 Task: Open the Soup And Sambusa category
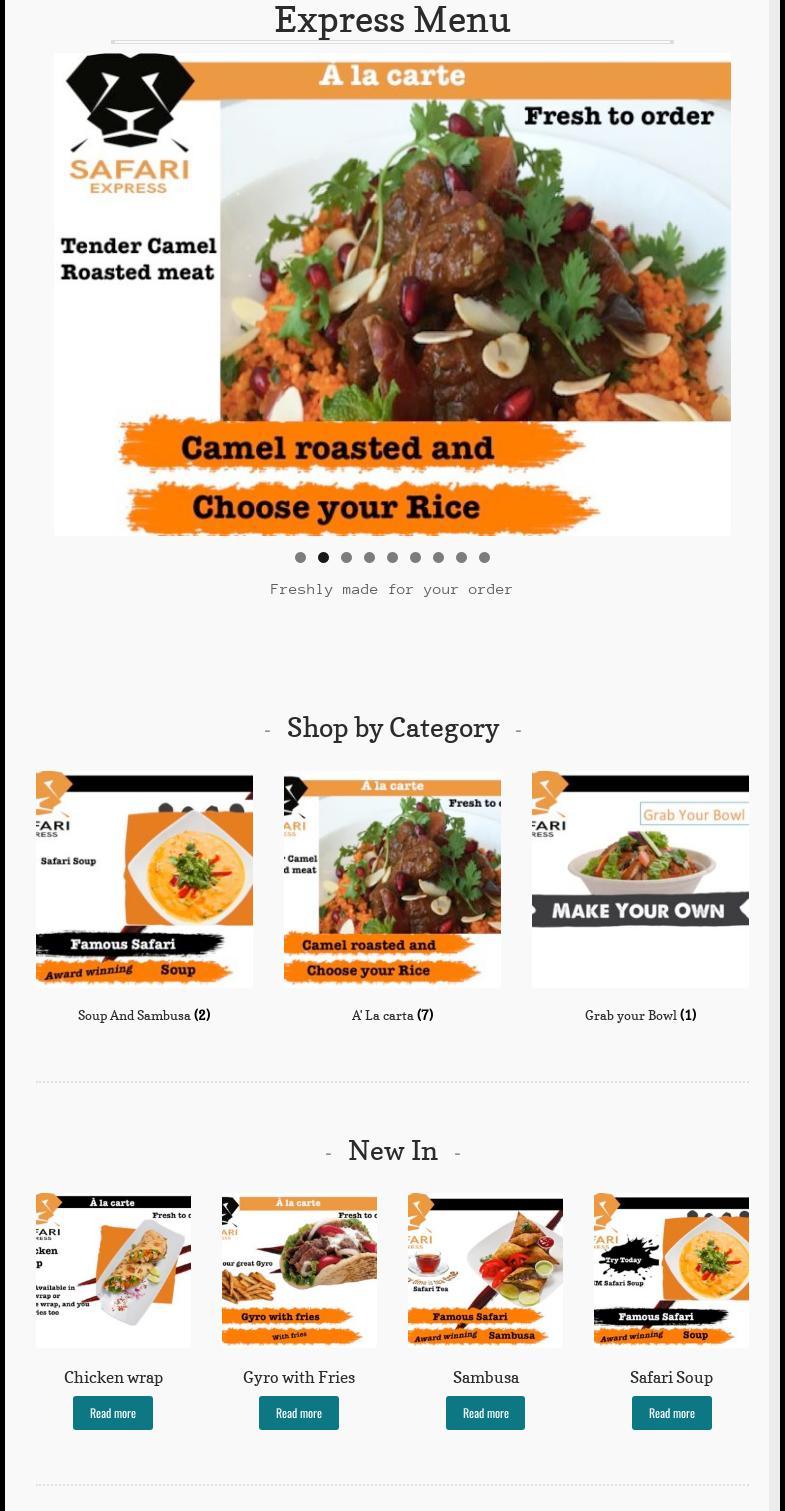[144, 1015]
